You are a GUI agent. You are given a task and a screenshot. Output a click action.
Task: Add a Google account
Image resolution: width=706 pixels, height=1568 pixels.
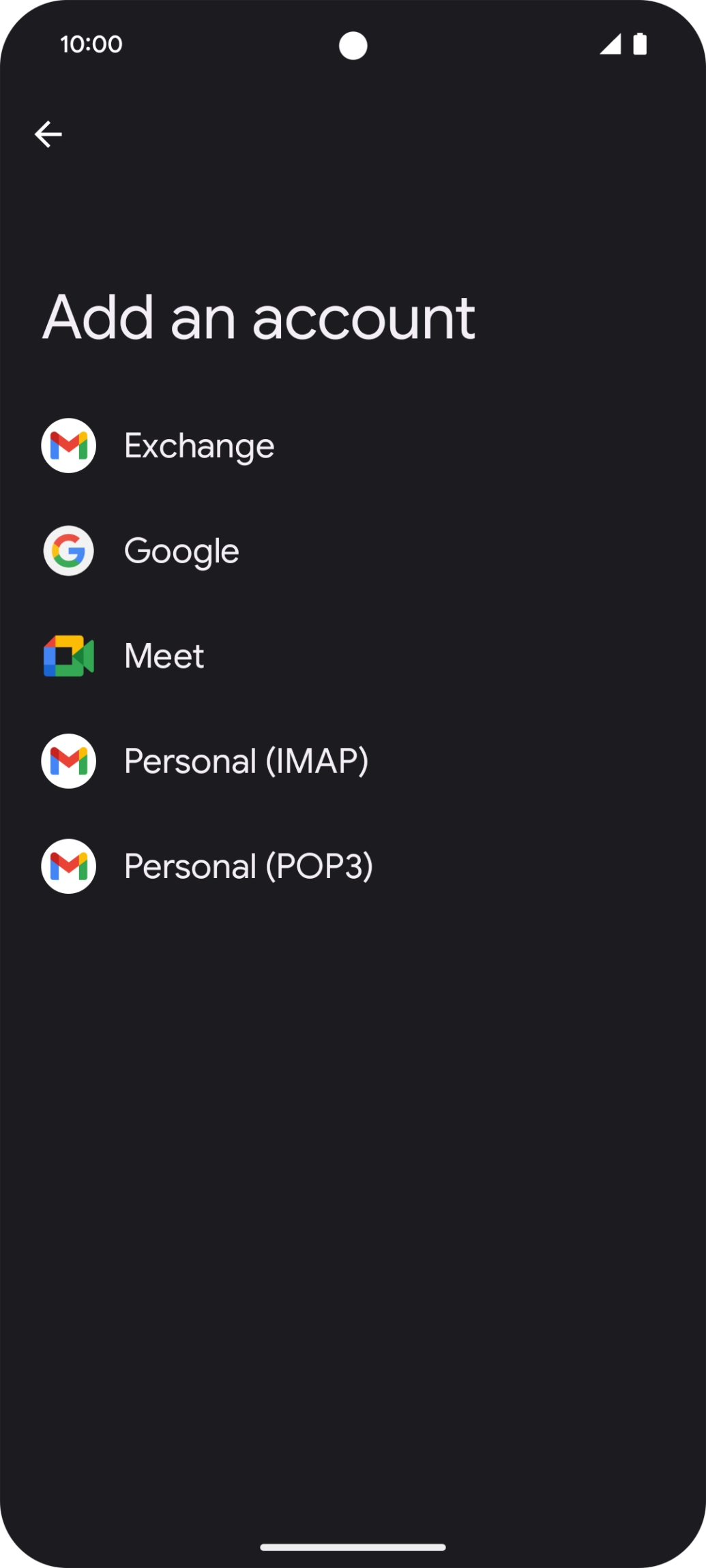point(181,551)
